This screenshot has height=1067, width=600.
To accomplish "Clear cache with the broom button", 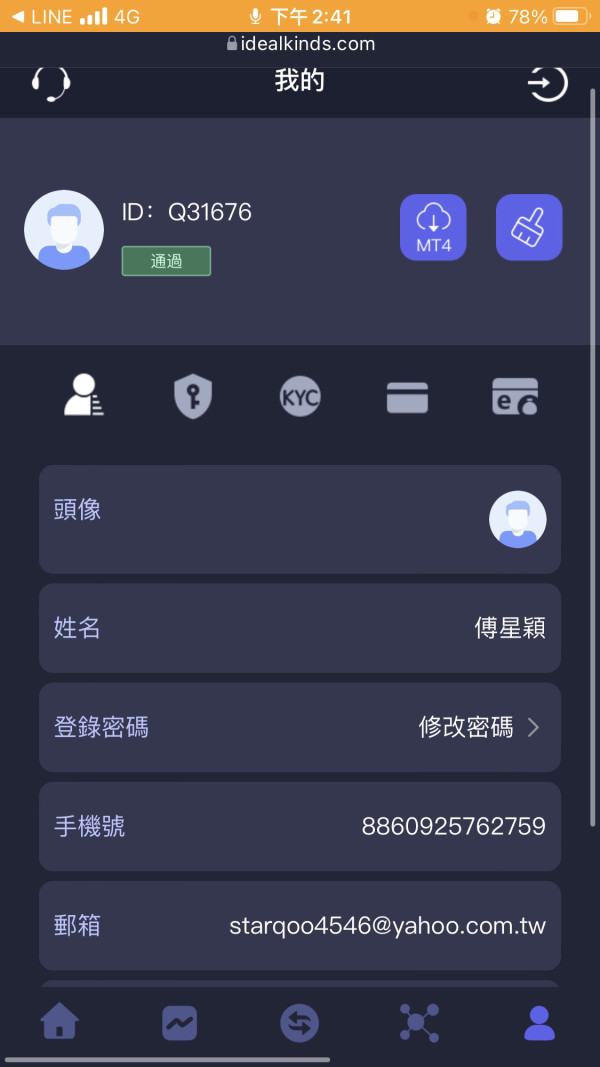I will (529, 227).
